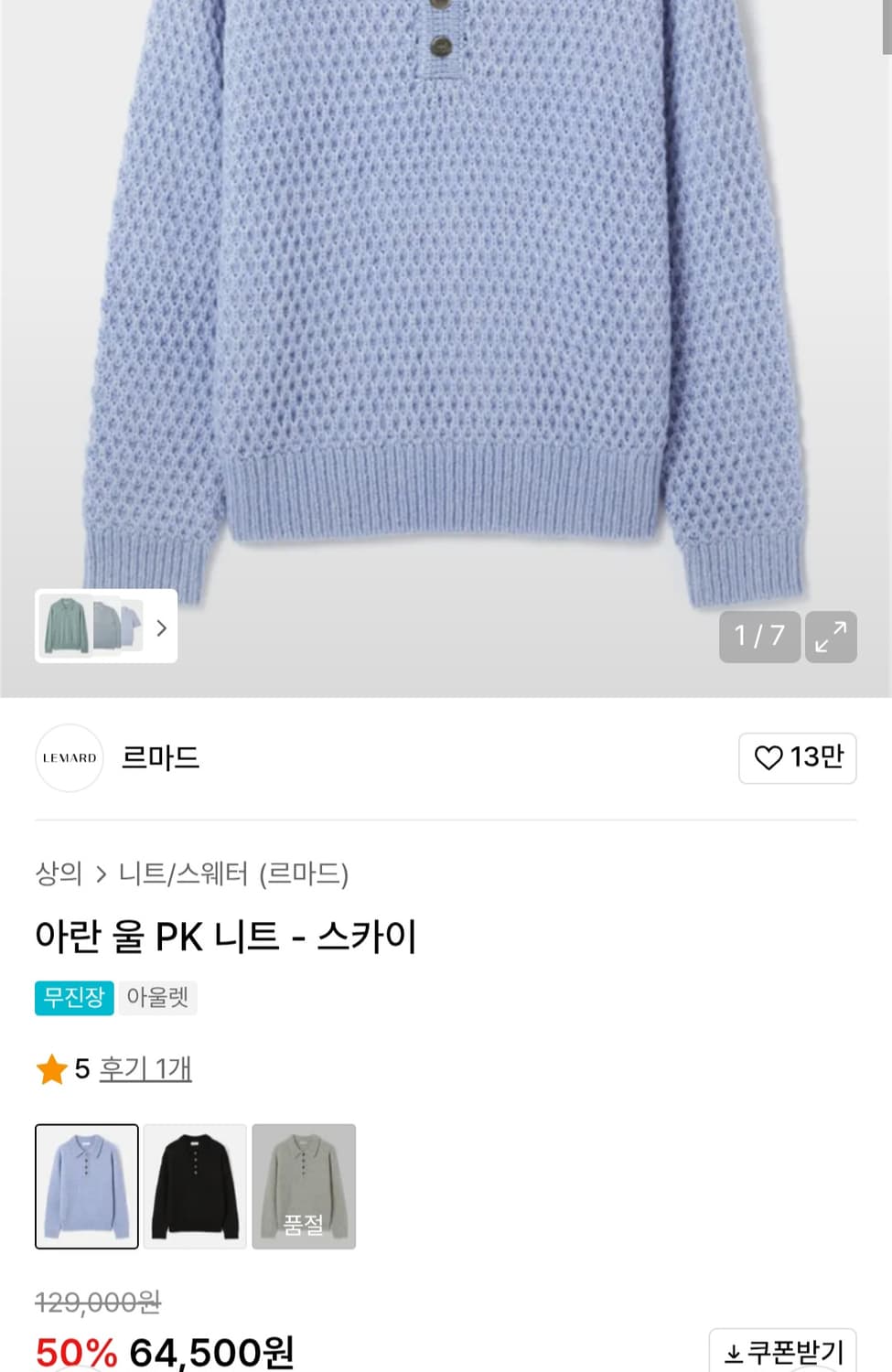The height and width of the screenshot is (1372, 892).
Task: Click the yellow star rating icon
Action: tap(50, 1067)
